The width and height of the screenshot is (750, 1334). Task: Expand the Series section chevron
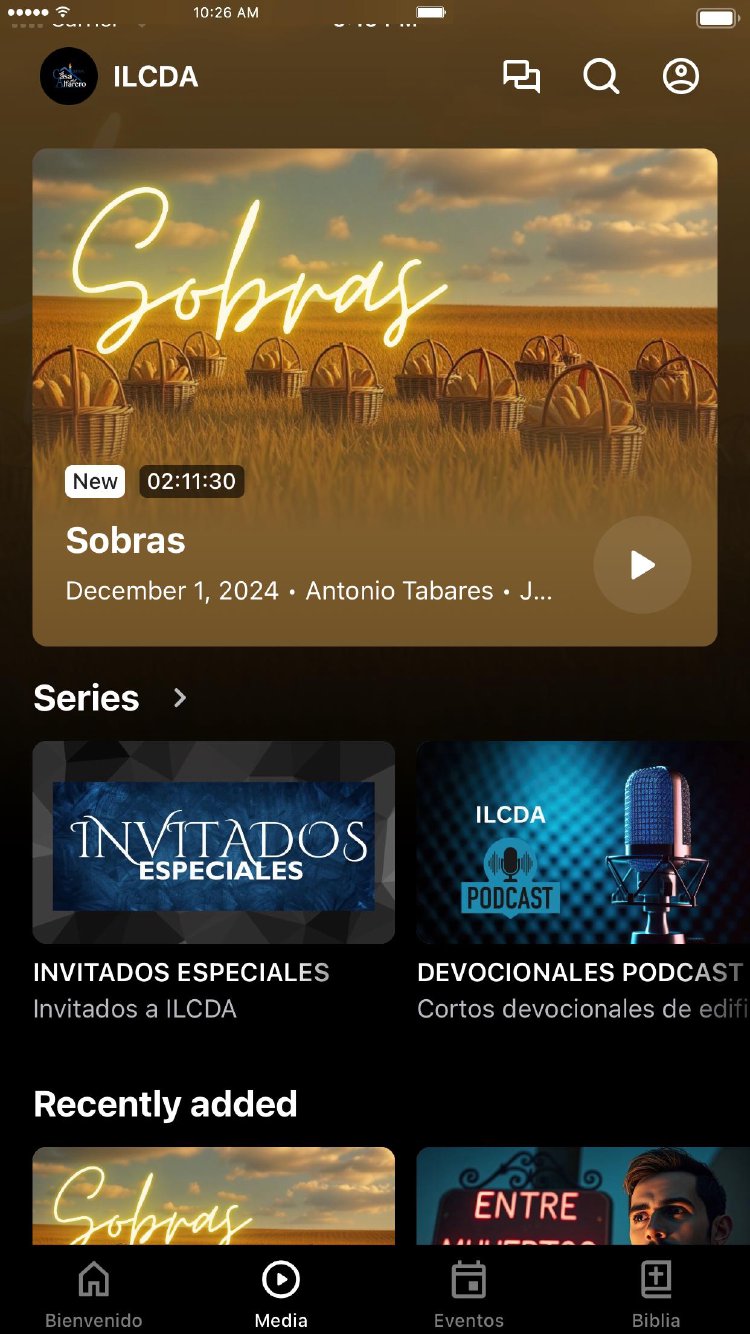tap(180, 698)
